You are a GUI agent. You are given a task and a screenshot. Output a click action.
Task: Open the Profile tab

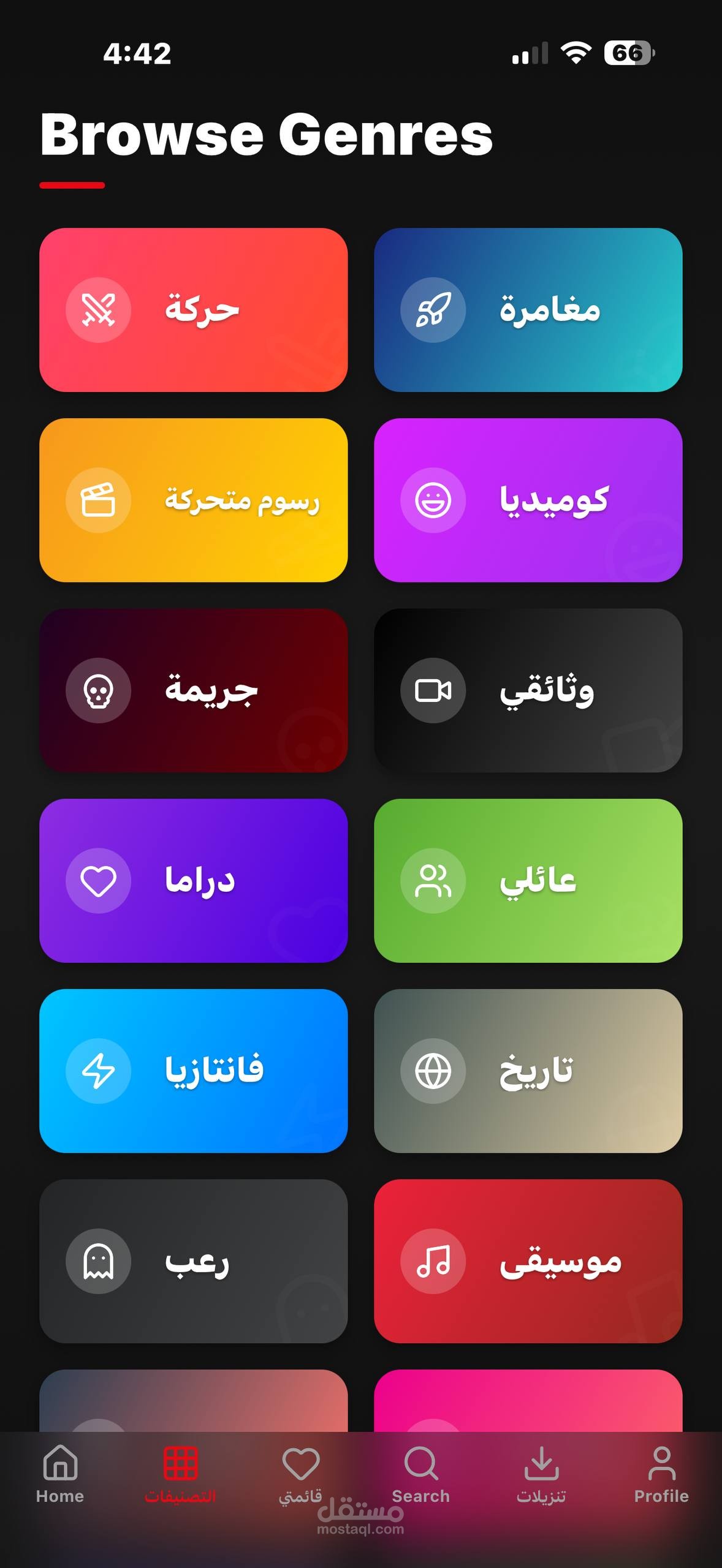pos(661,1474)
